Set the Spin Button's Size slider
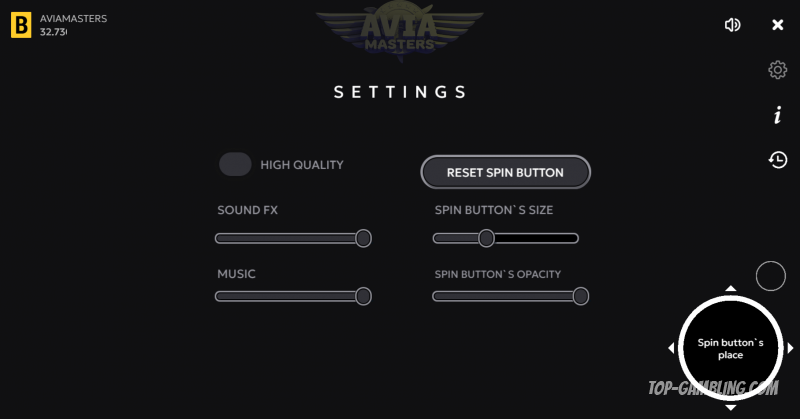The height and width of the screenshot is (419, 800). (487, 238)
